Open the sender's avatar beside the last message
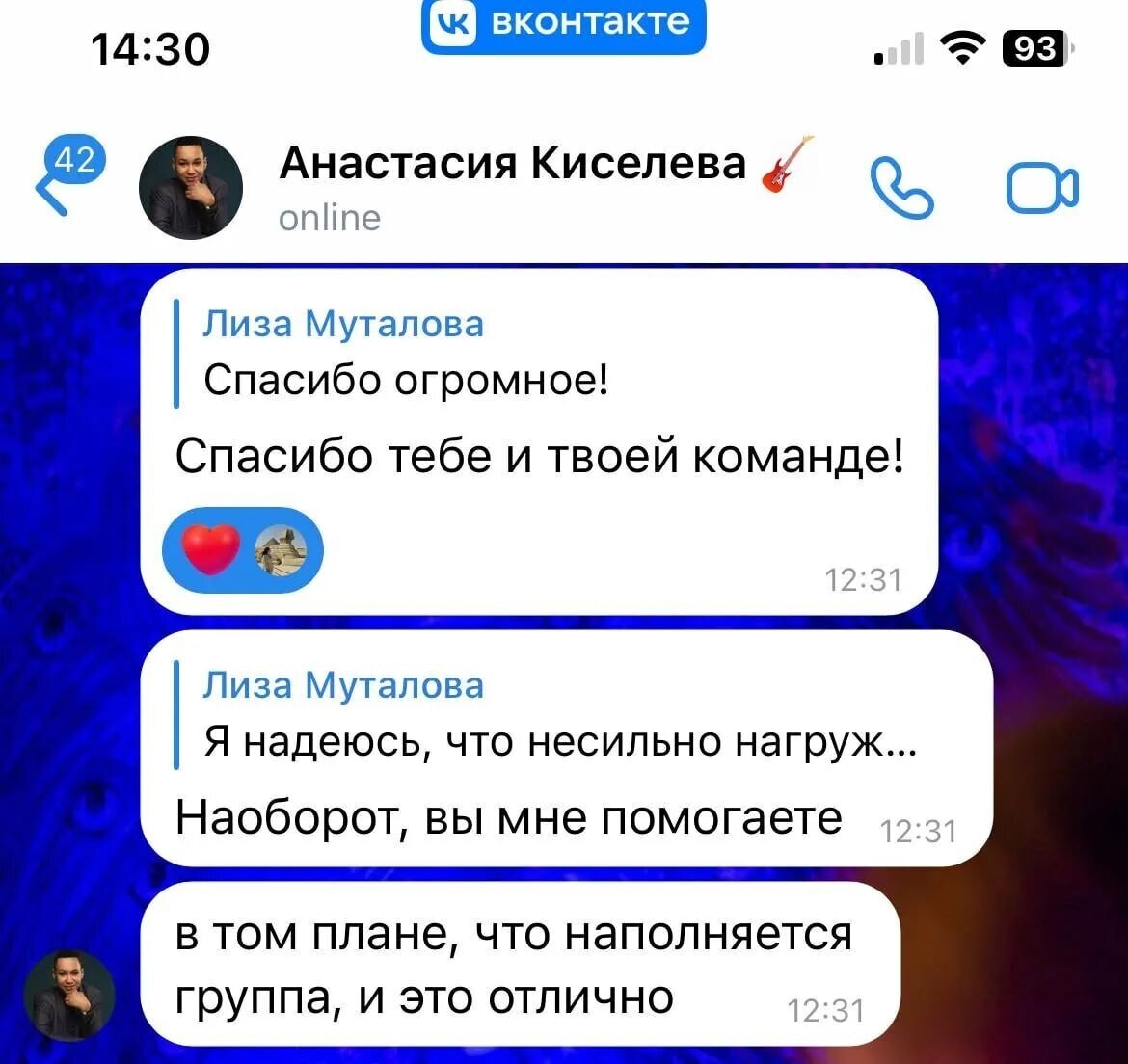1128x1064 pixels. tap(69, 995)
